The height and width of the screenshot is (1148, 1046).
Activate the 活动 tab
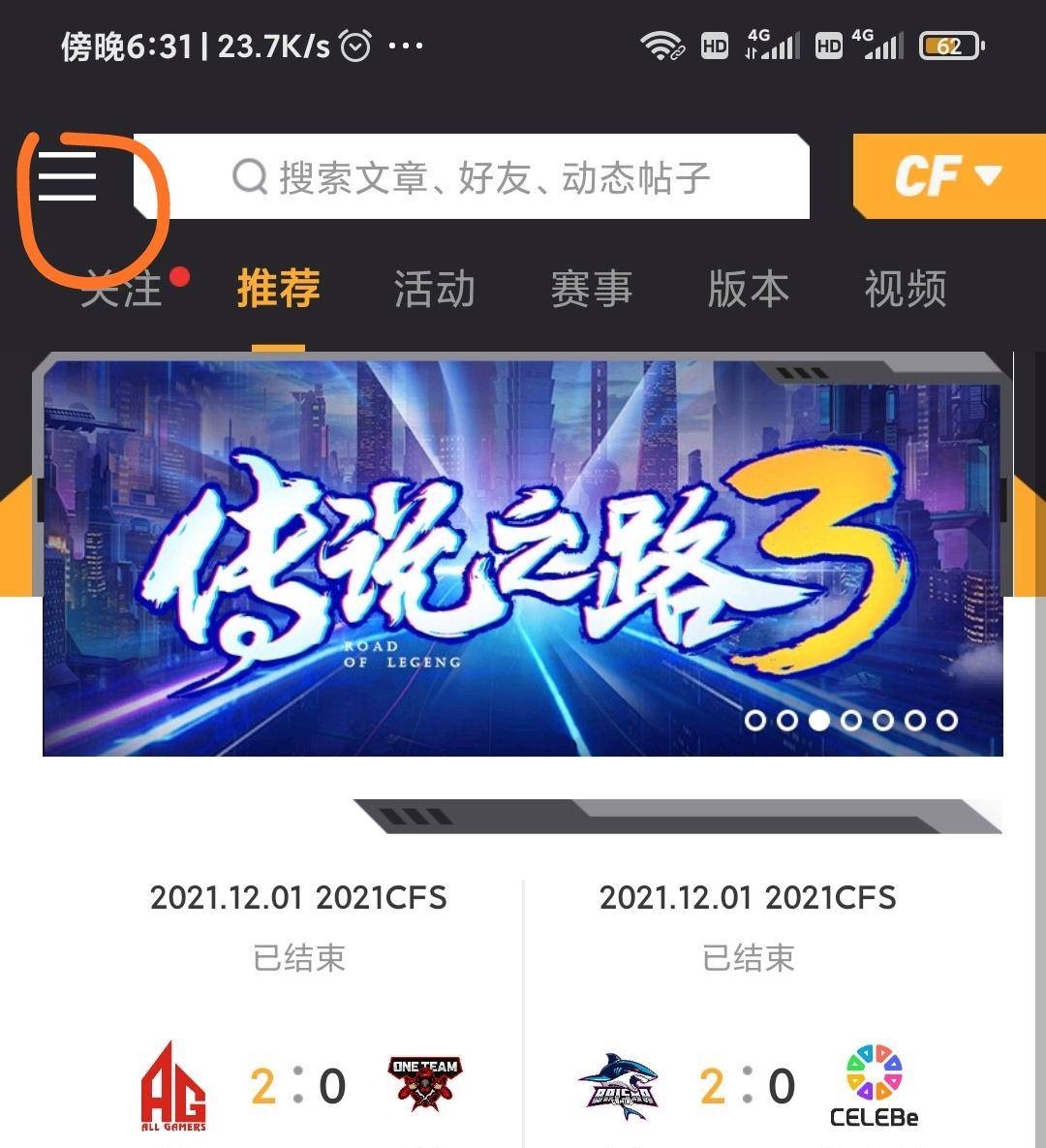point(433,289)
